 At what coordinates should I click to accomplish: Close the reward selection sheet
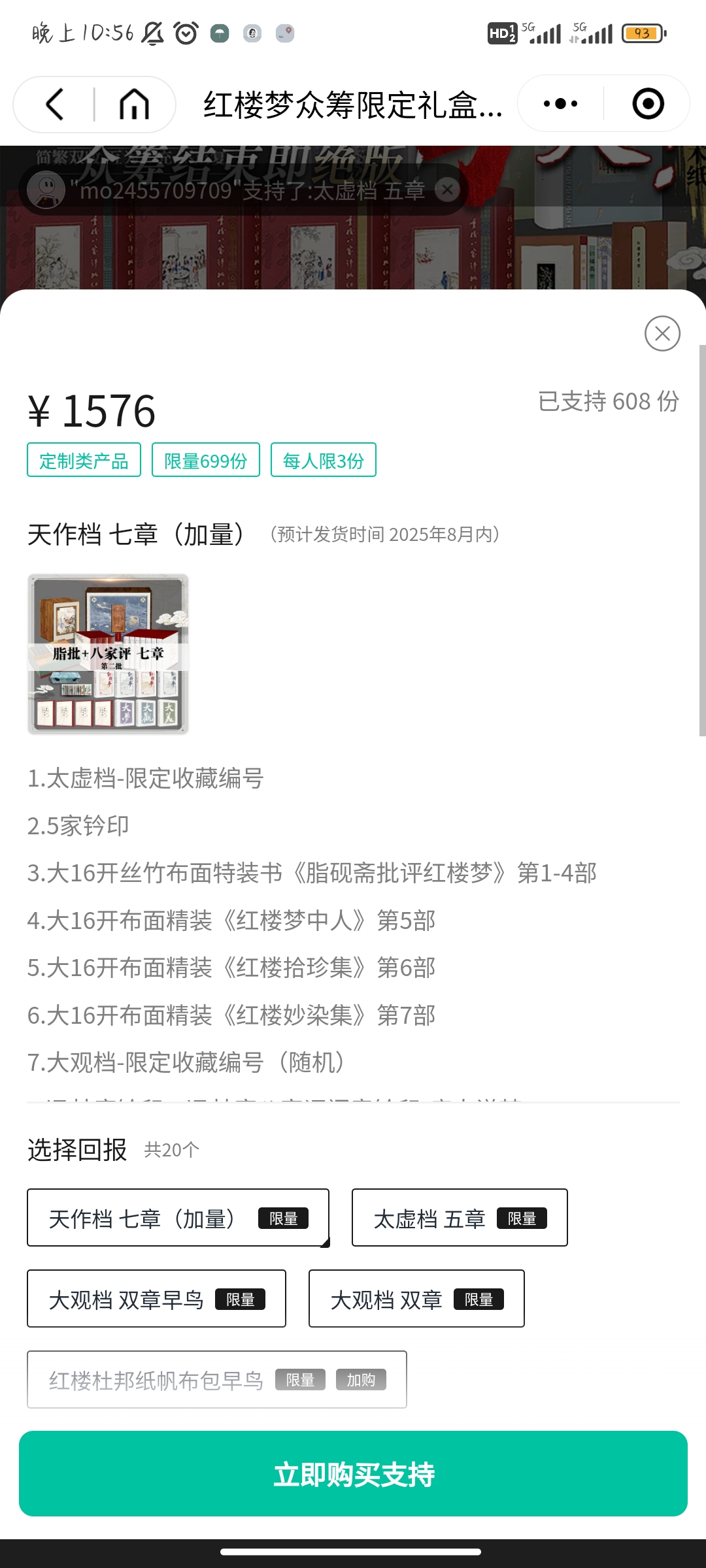pyautogui.click(x=662, y=334)
